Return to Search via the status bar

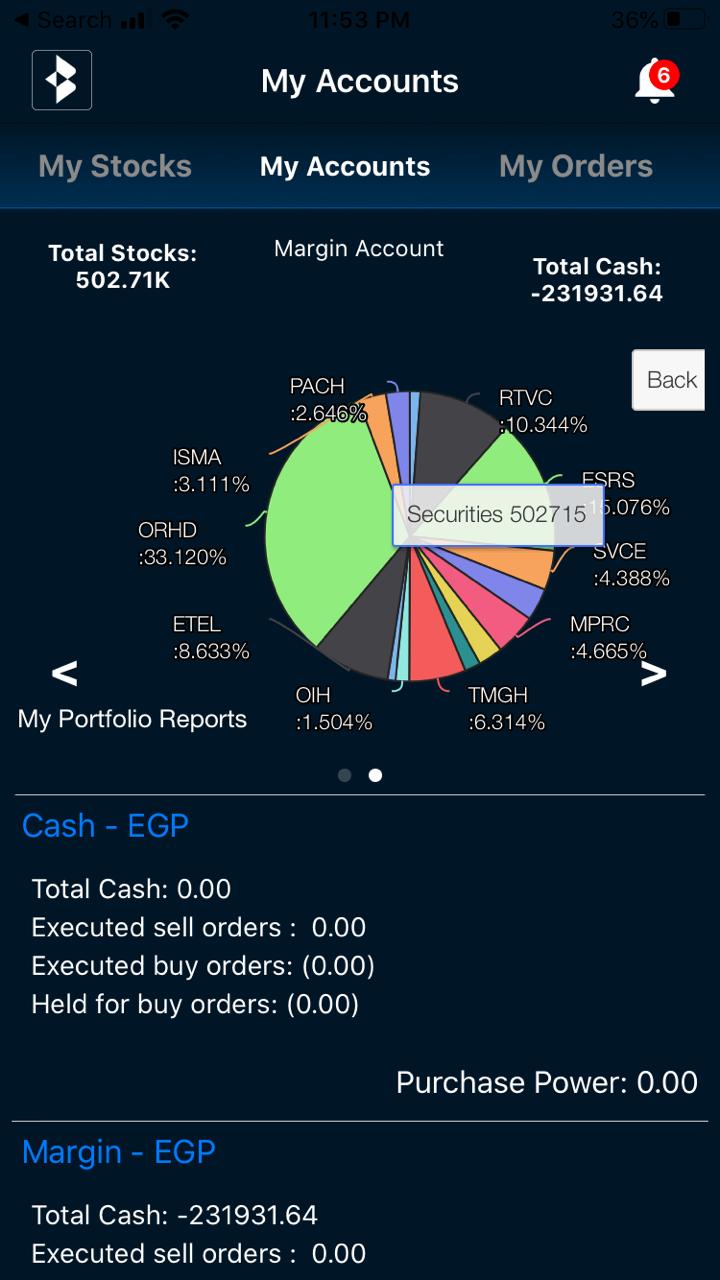60,19
